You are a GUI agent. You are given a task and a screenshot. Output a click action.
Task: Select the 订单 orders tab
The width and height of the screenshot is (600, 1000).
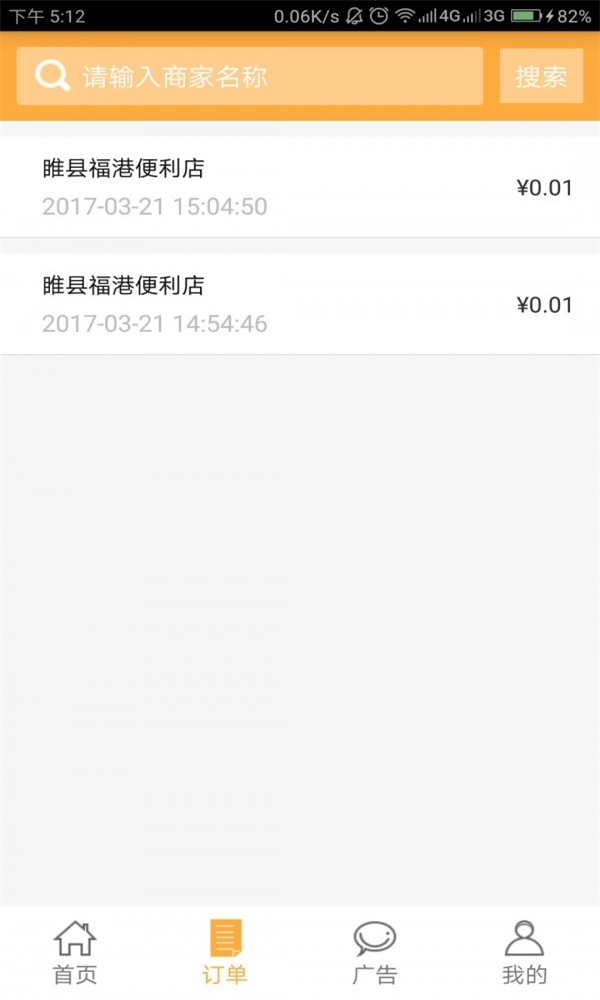coord(225,952)
